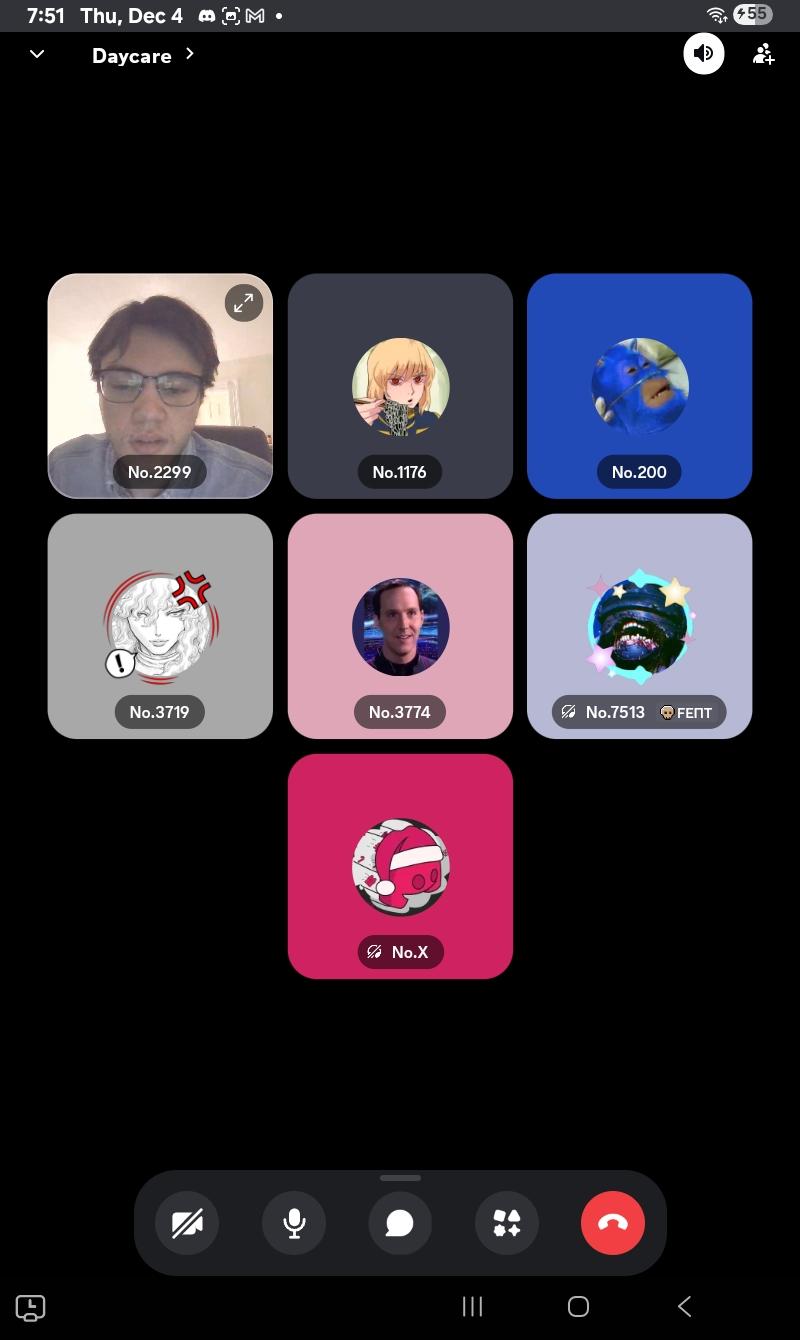Minimize the call with the down chevron
Image resolution: width=800 pixels, height=1340 pixels.
(37, 55)
